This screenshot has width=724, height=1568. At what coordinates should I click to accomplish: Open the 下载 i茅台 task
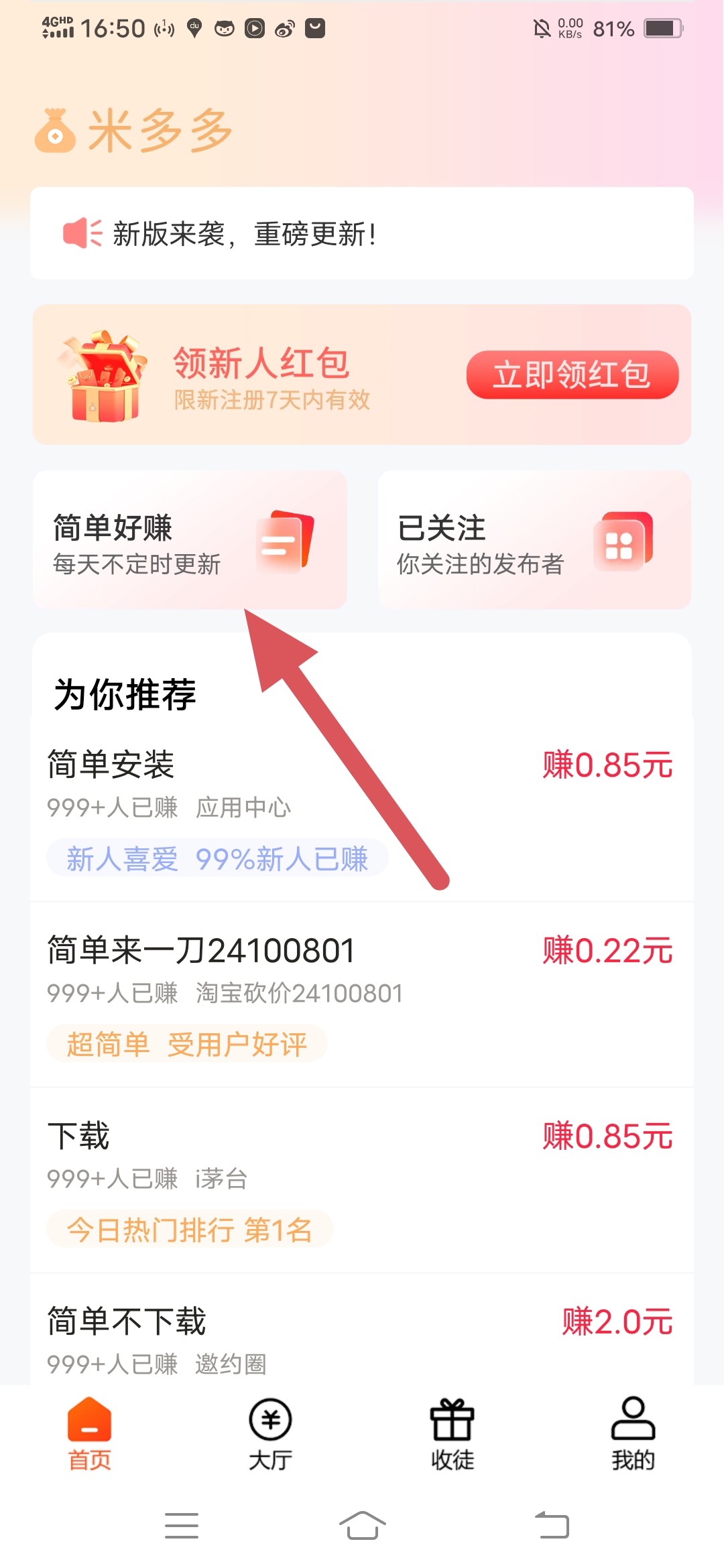(362, 1181)
